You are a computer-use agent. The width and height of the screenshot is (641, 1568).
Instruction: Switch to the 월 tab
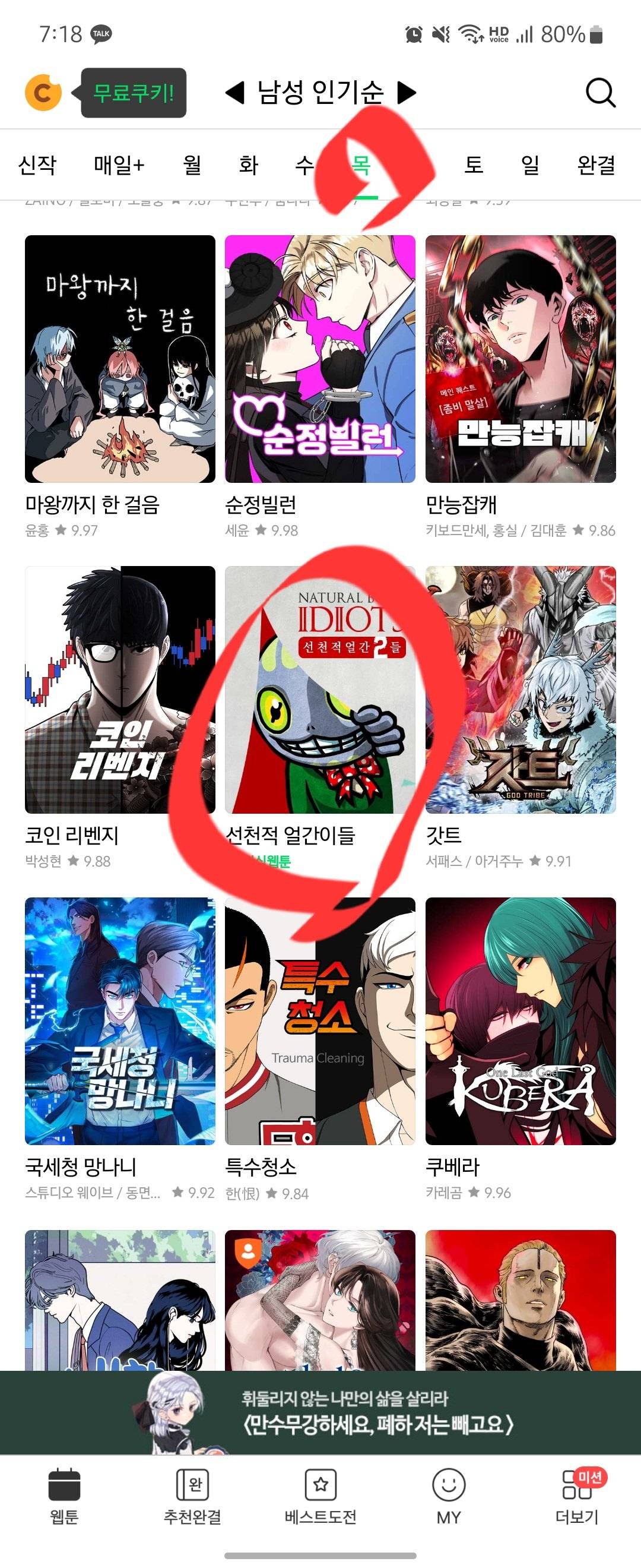pyautogui.click(x=192, y=165)
